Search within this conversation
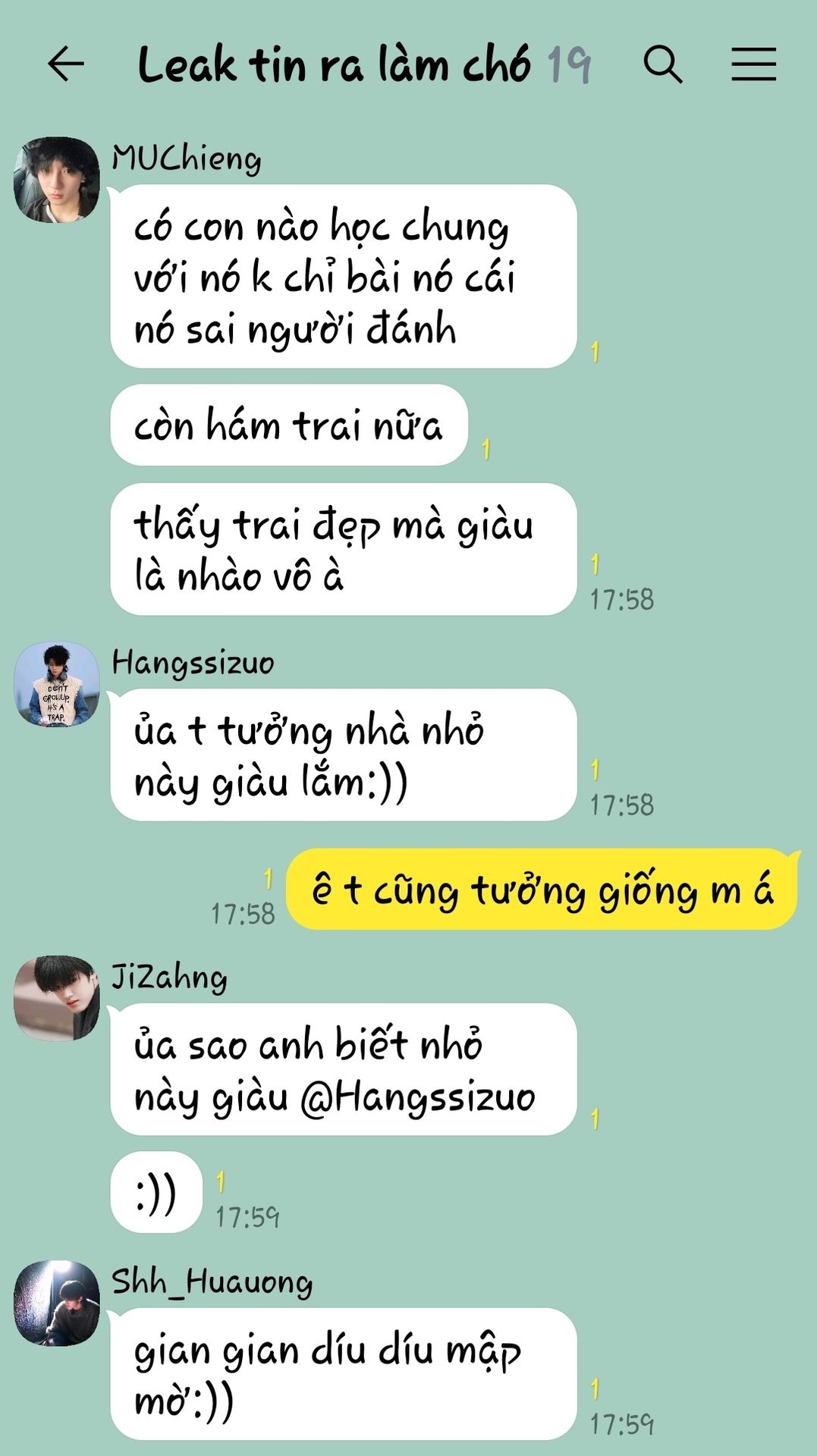817x1456 pixels. tap(663, 64)
